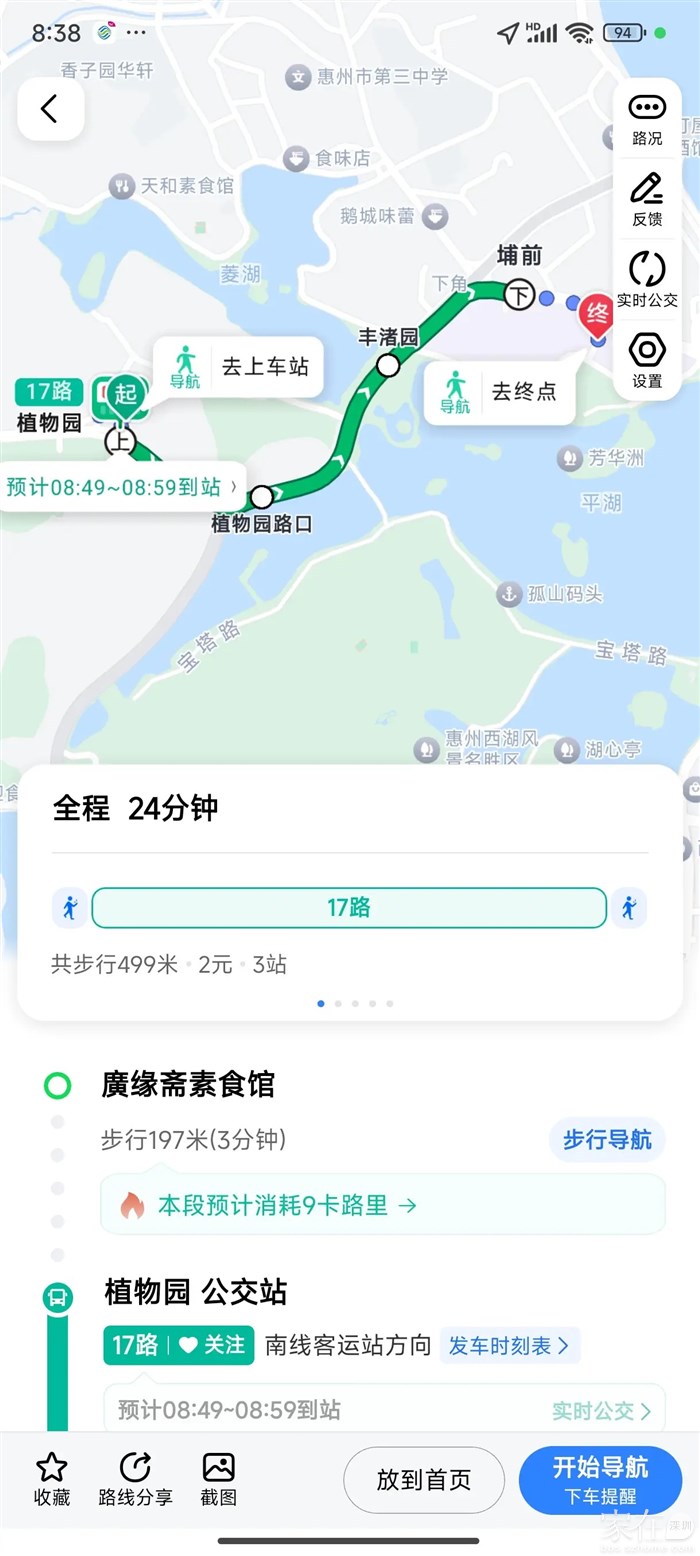Add this route to 收藏 favorites
The height and width of the screenshot is (1556, 700).
tap(52, 1479)
